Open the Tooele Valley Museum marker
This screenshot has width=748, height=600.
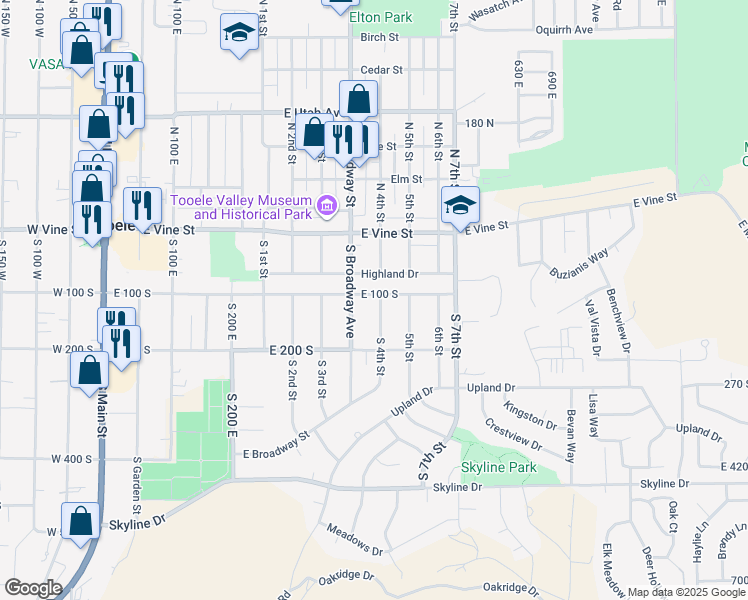pyautogui.click(x=327, y=206)
